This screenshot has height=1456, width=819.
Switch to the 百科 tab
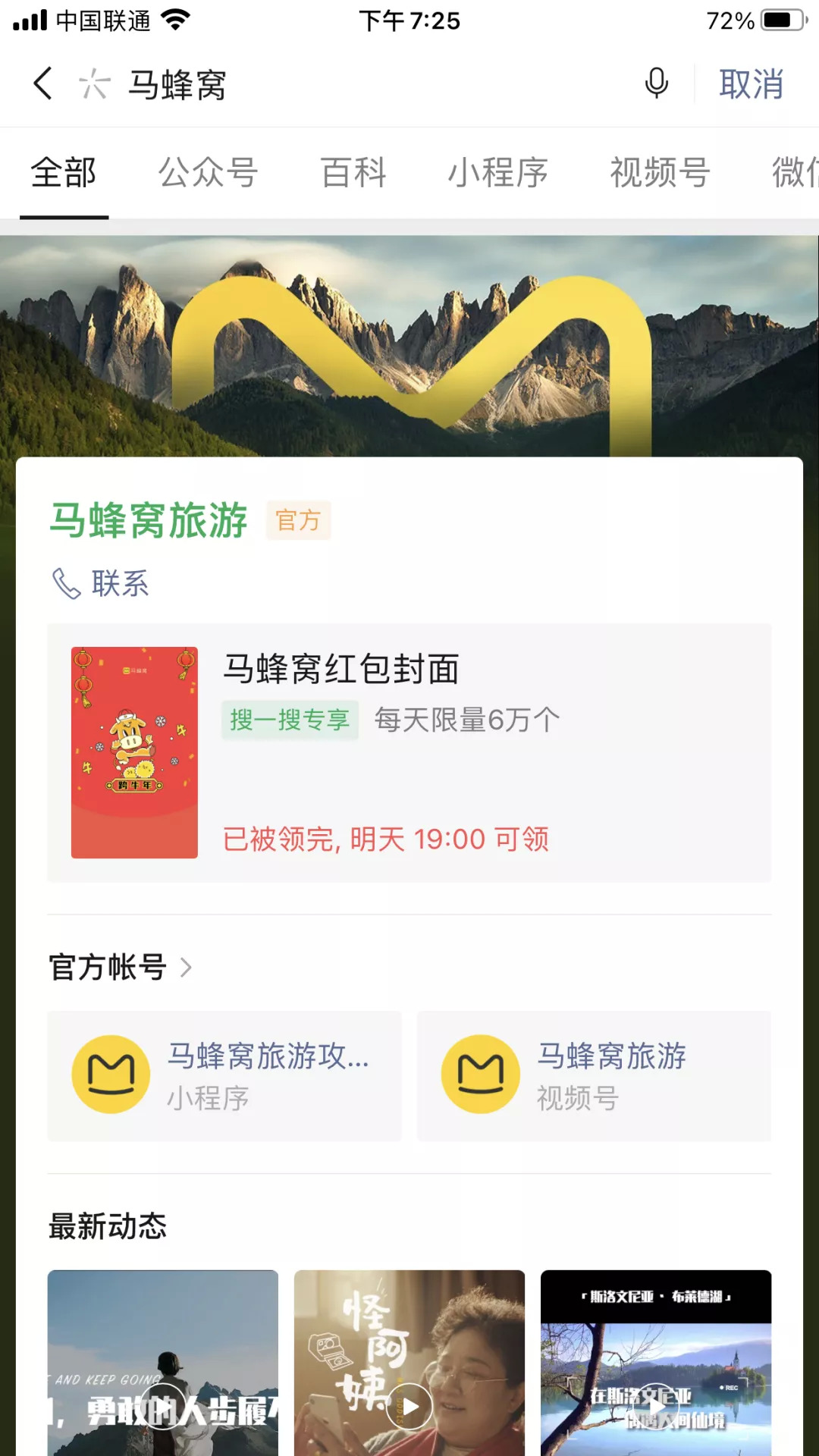click(353, 173)
